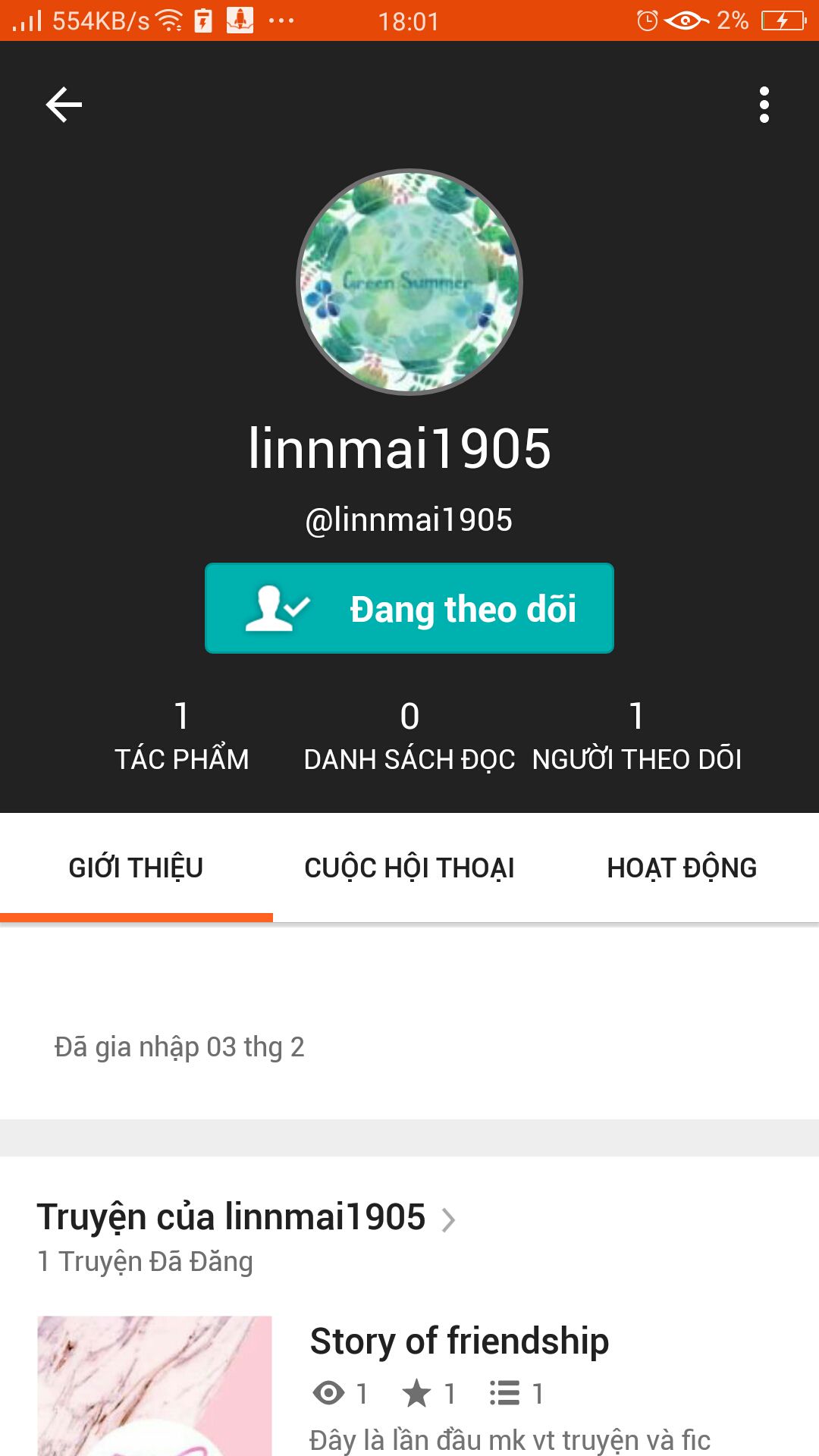819x1456 pixels.
Task: Open the Story of friendship story
Action: [x=460, y=1341]
